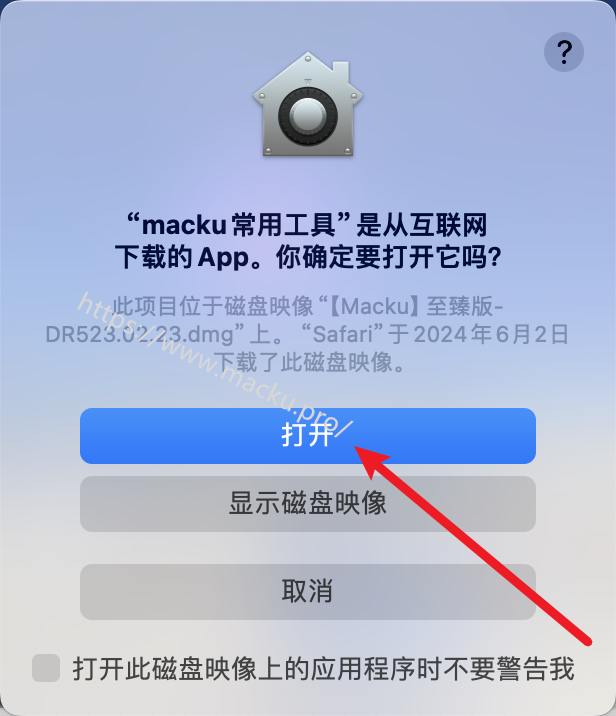Open the help question mark

click(563, 51)
